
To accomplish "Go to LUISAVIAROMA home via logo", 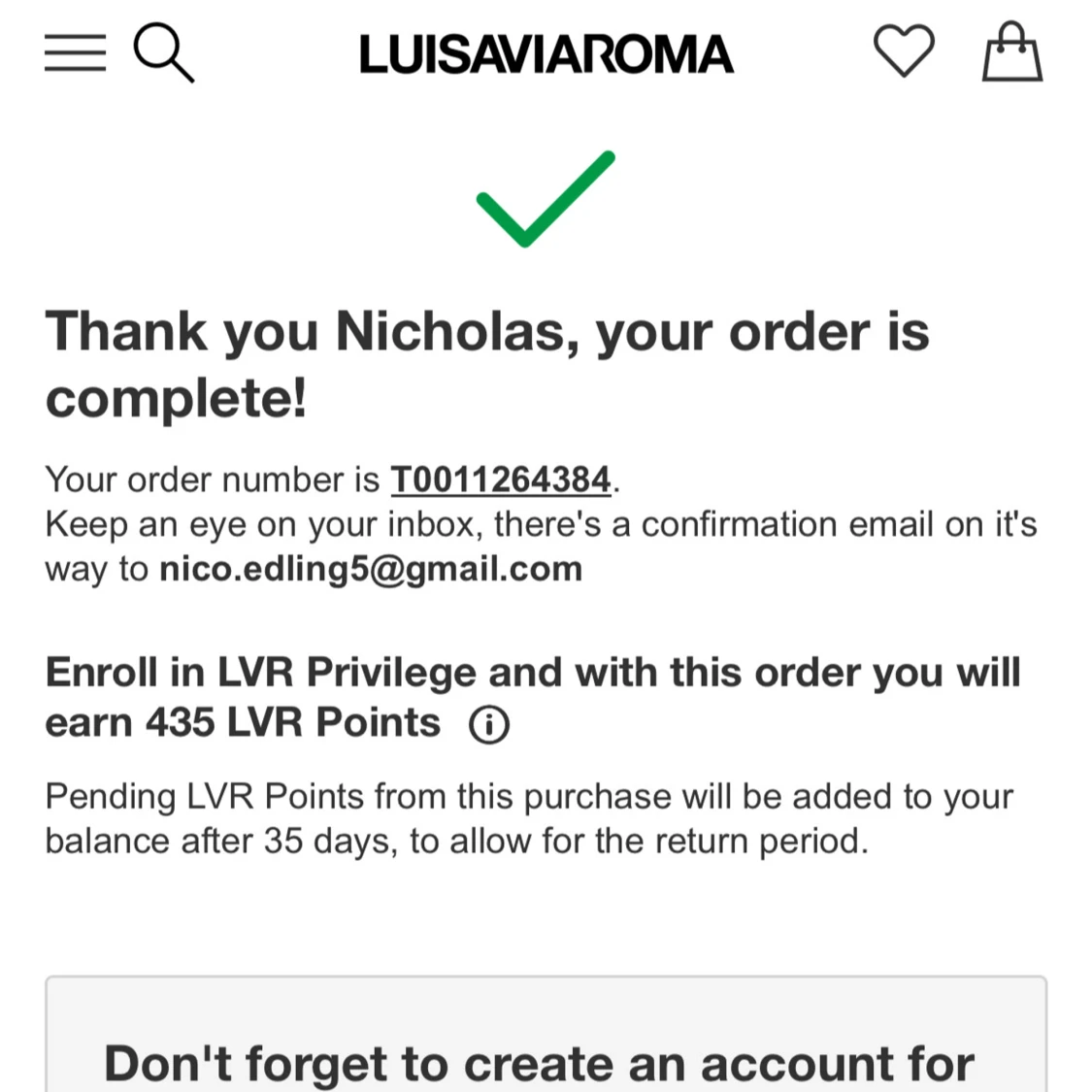I will click(546, 54).
